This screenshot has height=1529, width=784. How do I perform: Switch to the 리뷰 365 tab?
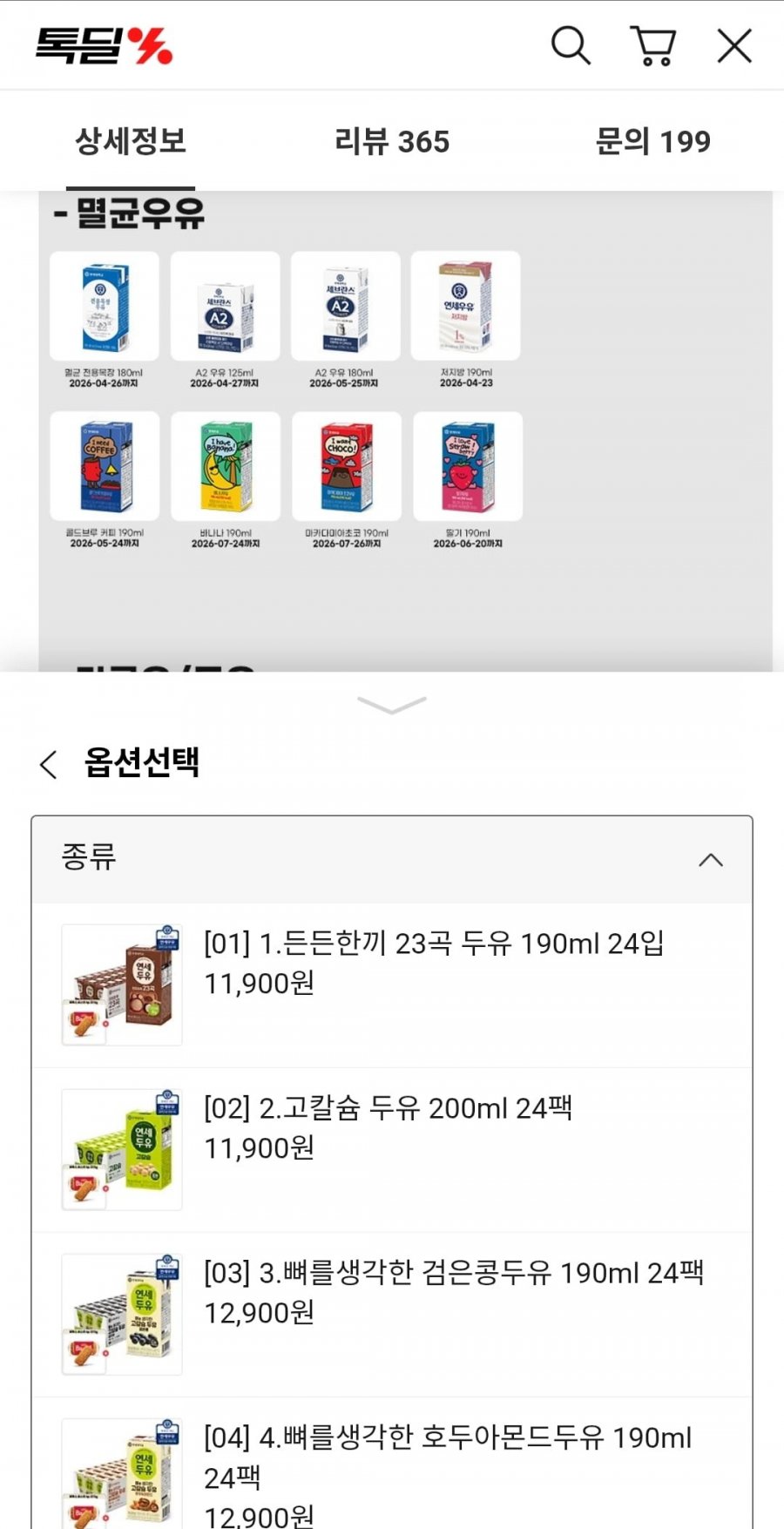[392, 141]
